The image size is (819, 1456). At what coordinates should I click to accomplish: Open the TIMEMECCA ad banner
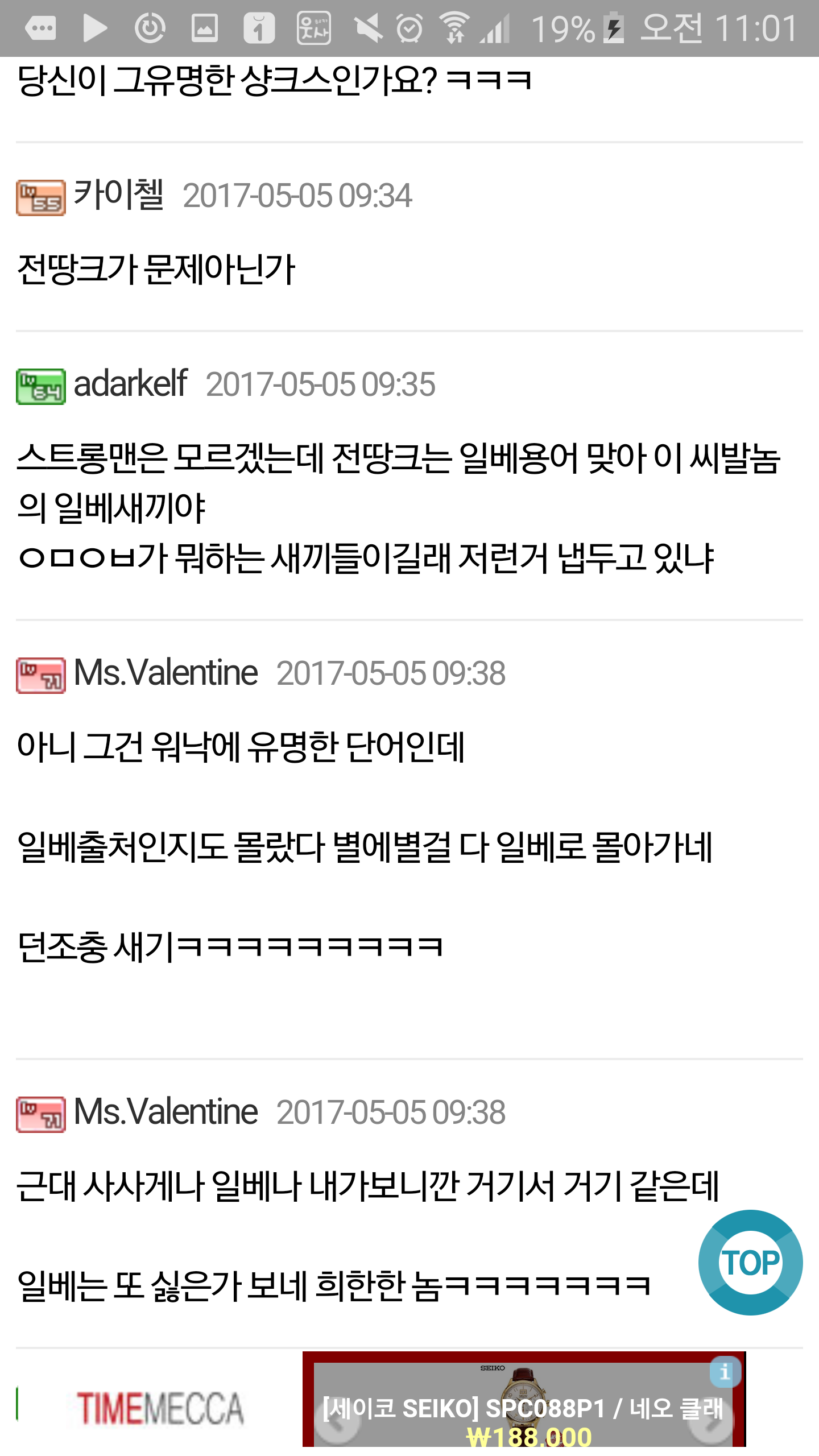(160, 1408)
